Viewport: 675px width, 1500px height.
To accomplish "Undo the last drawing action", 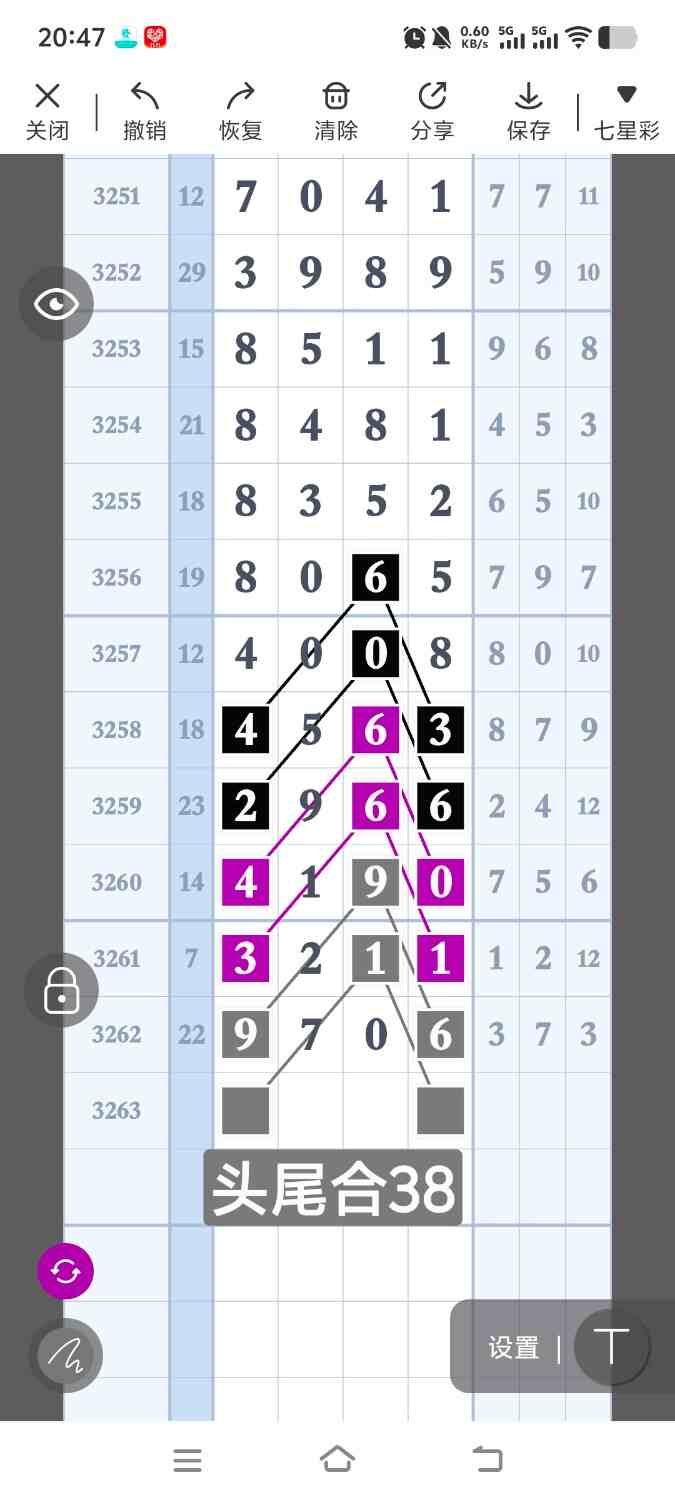I will coord(145,111).
